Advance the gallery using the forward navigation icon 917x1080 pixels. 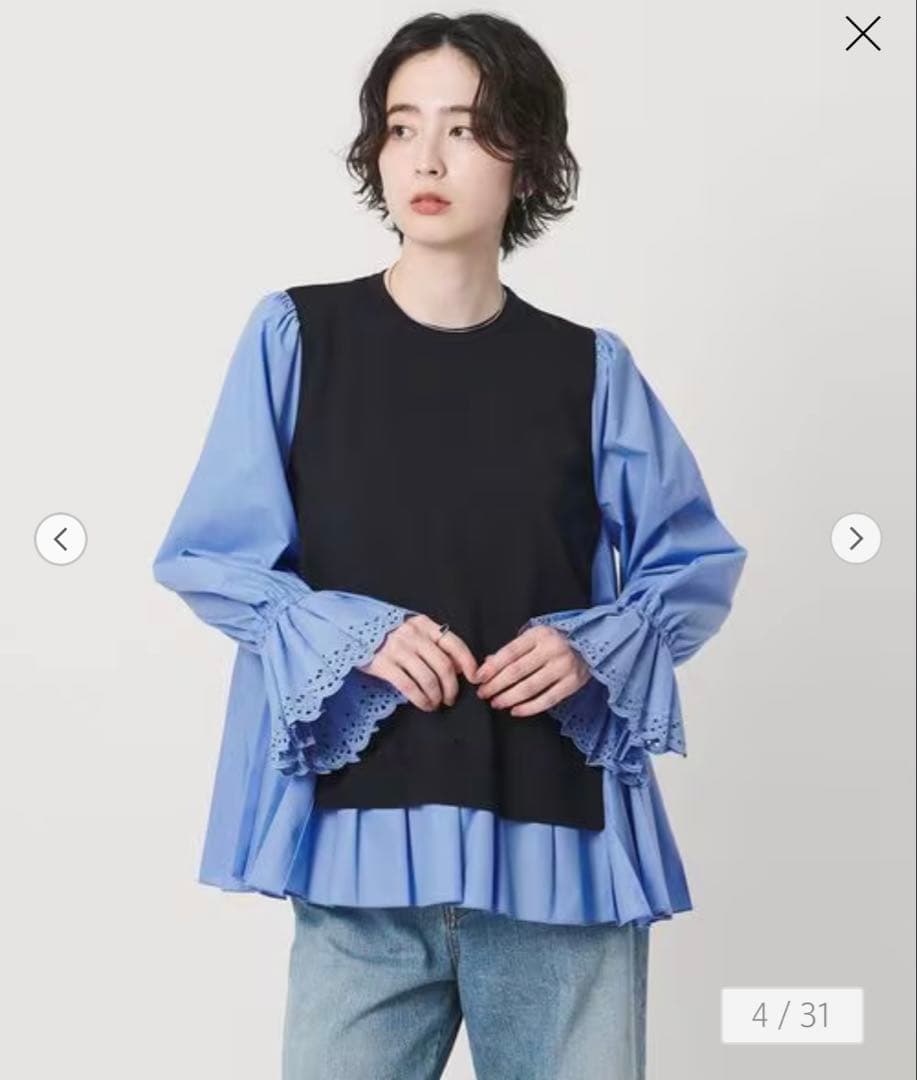[x=855, y=538]
